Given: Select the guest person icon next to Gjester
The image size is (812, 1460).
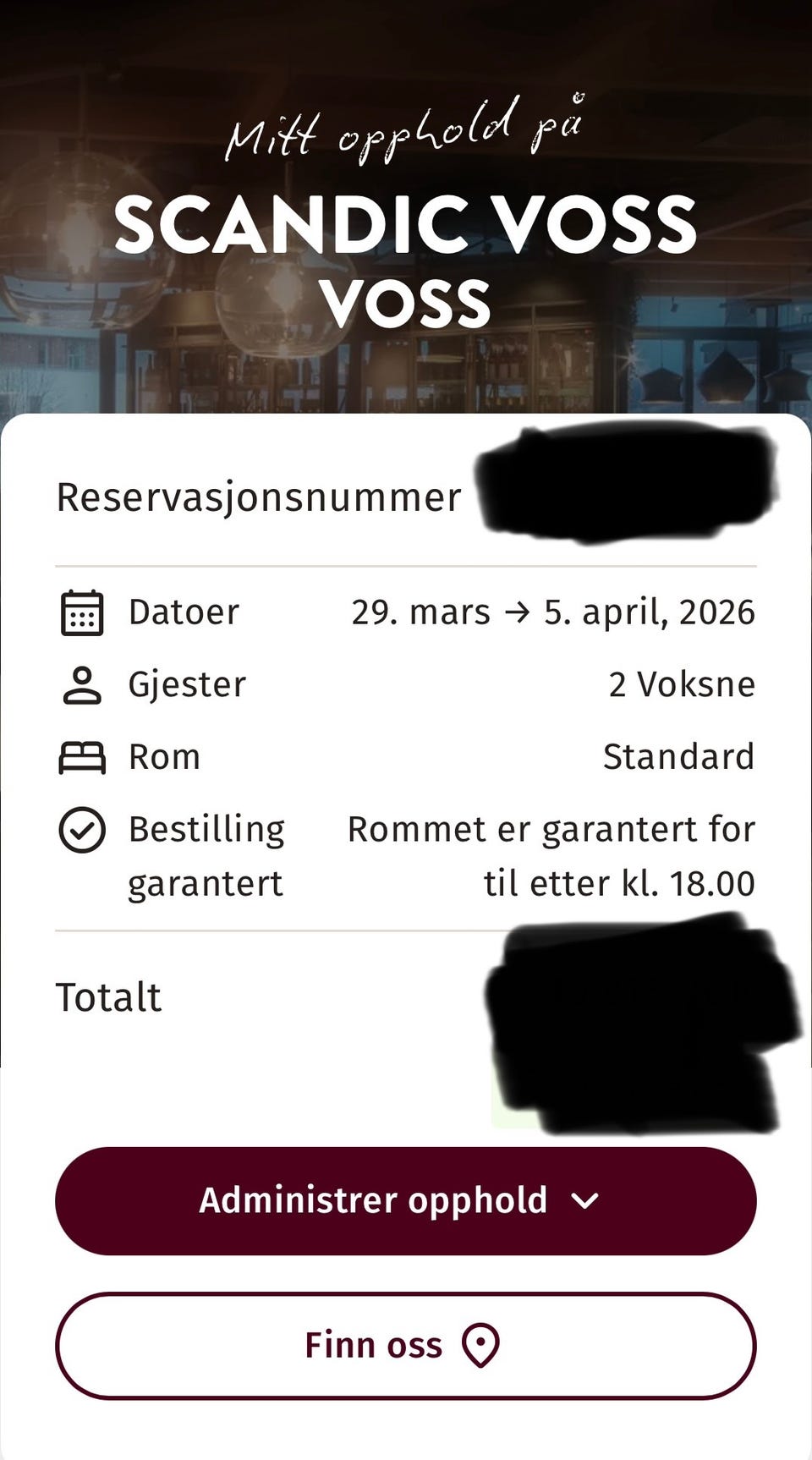Looking at the screenshot, I should pyautogui.click(x=81, y=683).
